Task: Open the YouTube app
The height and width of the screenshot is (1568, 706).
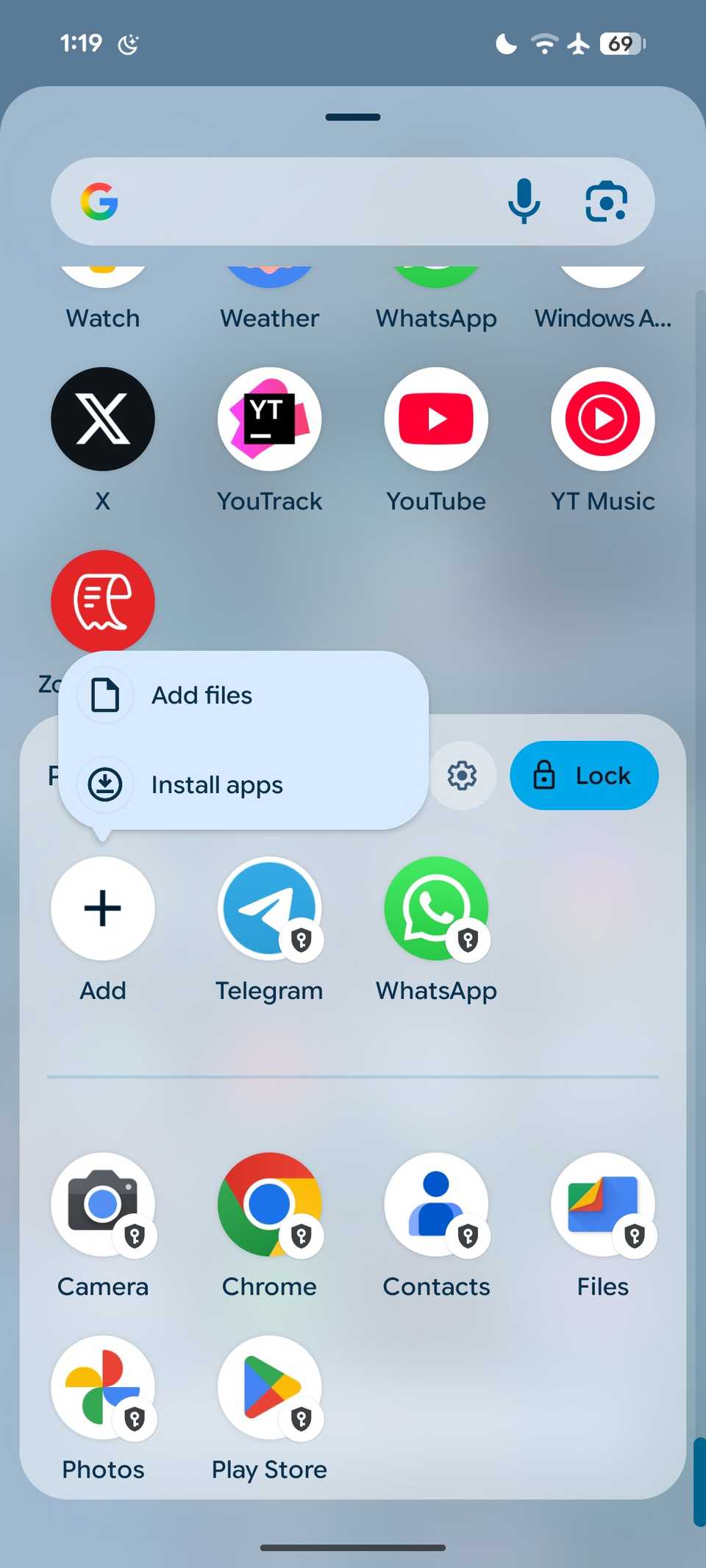Action: [436, 419]
